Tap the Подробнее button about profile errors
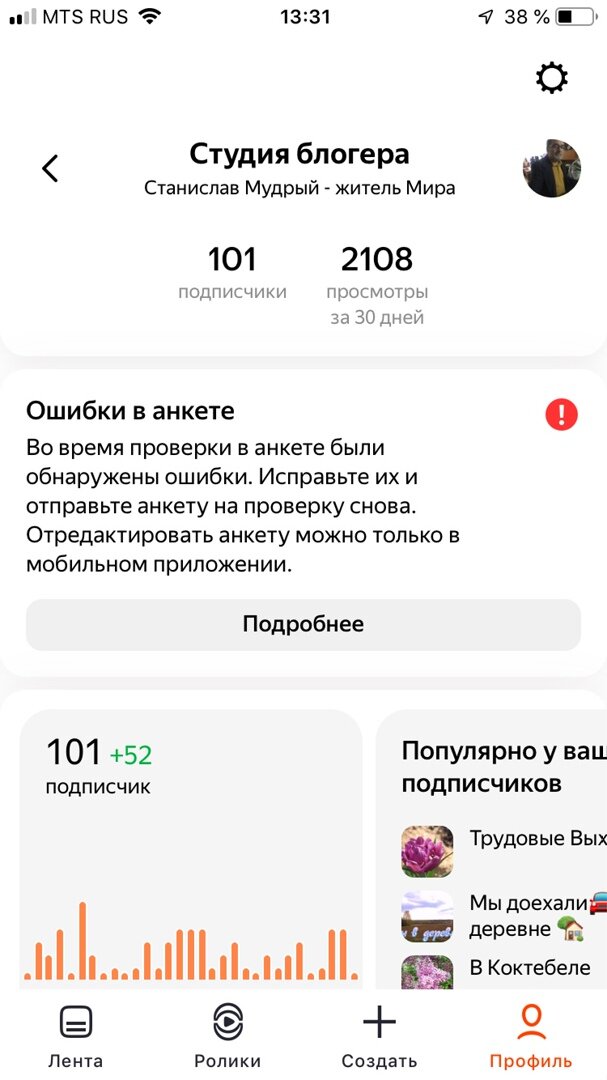Screen dimensions: 607x1080 [303, 625]
